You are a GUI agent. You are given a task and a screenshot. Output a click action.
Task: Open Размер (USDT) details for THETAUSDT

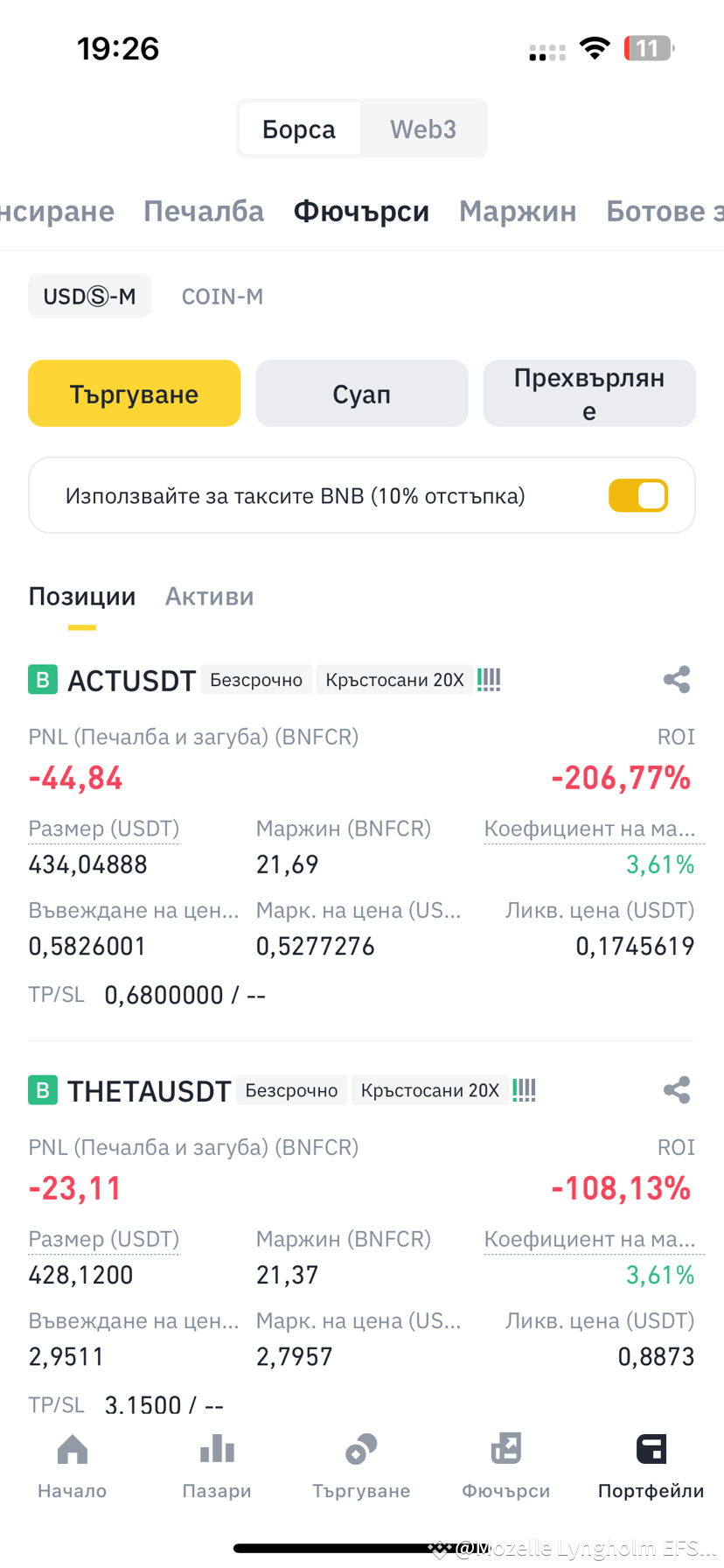tap(103, 1239)
